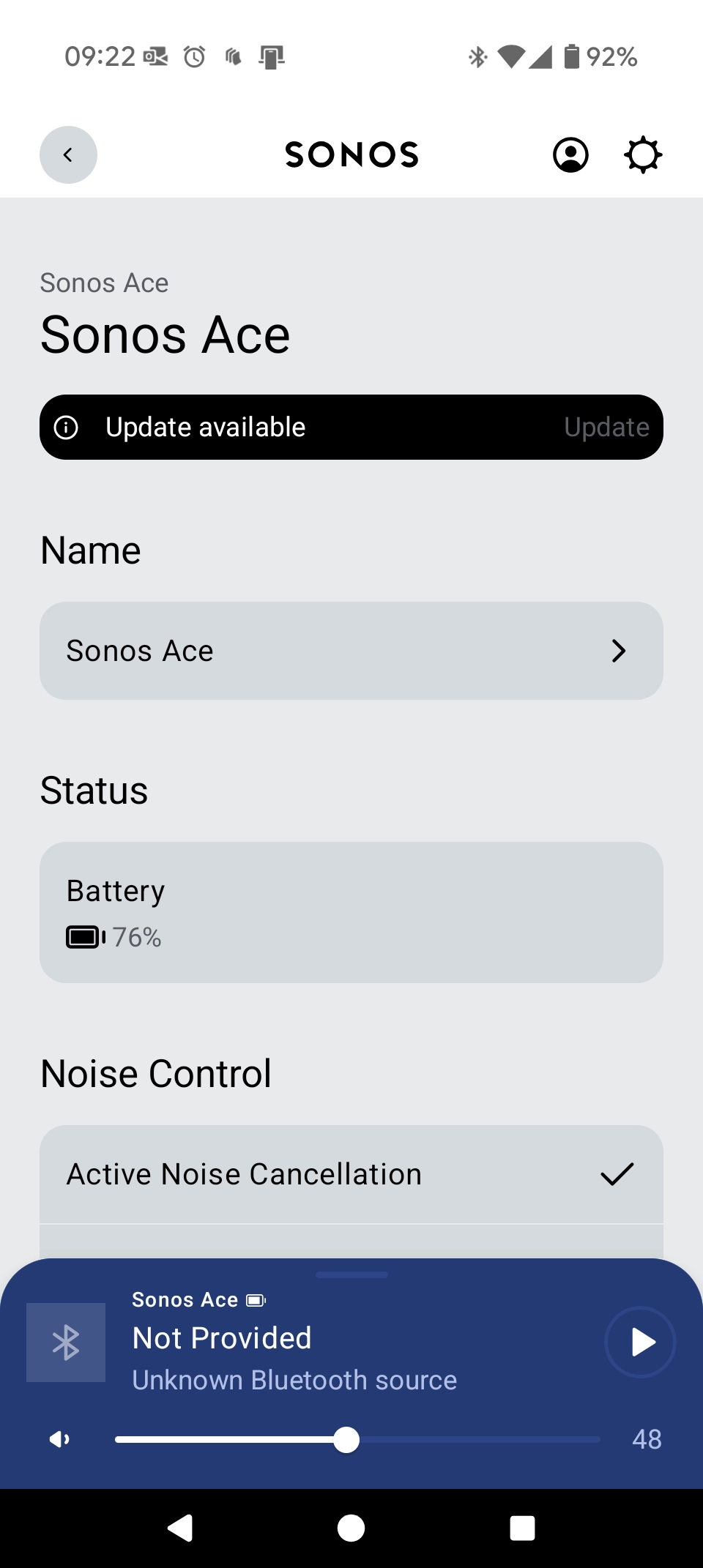Tap the system home button
This screenshot has width=703, height=1568.
pos(351,1528)
